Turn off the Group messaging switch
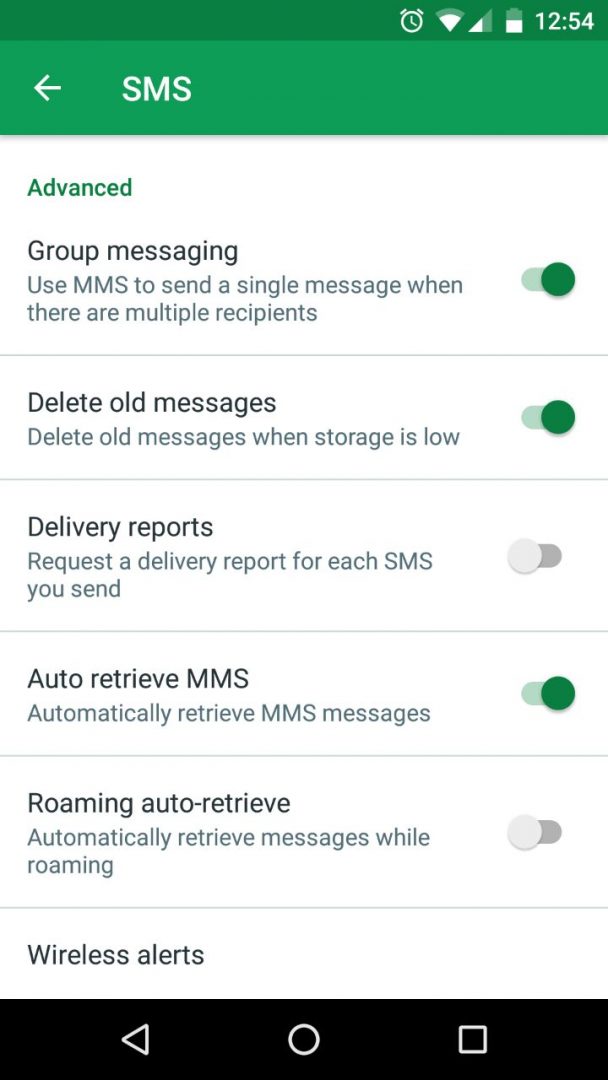 coord(548,280)
